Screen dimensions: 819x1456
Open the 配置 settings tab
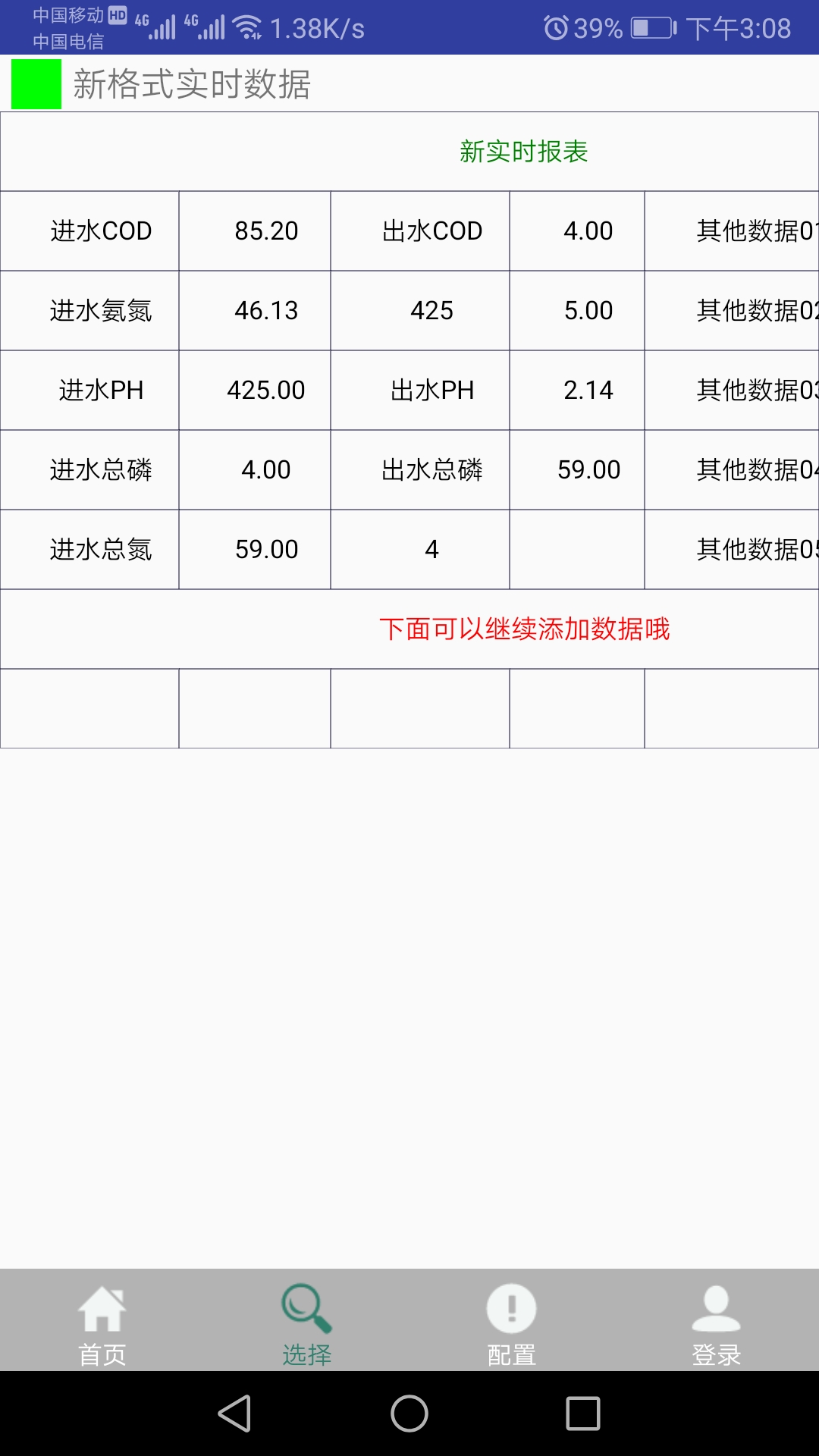pos(512,1323)
